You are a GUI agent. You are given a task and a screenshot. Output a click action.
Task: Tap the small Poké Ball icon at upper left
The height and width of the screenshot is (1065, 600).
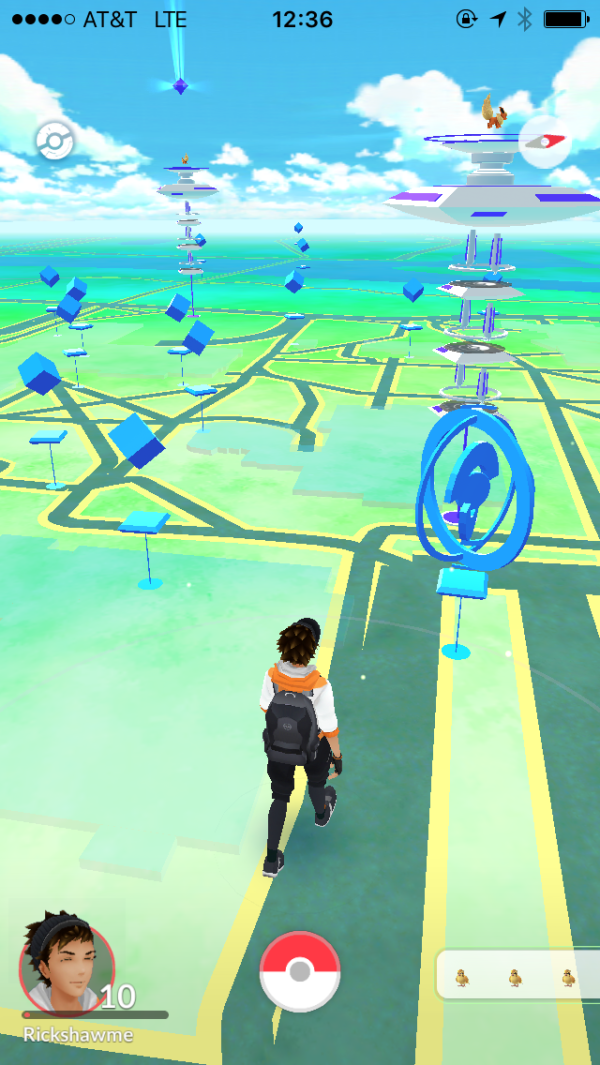(x=55, y=141)
